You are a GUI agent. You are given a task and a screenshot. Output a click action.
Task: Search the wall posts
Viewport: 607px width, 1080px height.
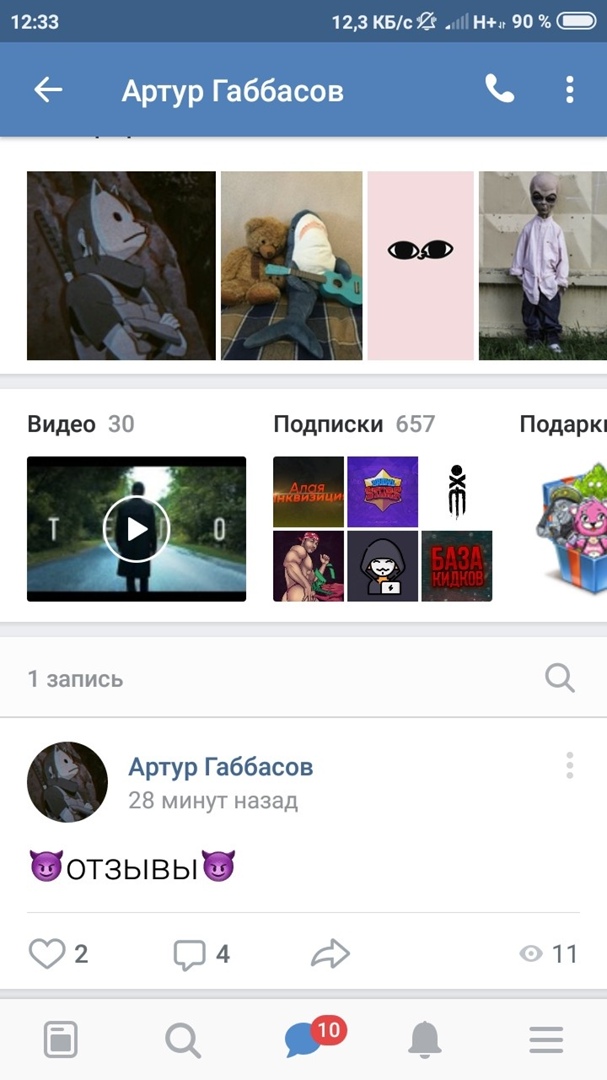[560, 679]
